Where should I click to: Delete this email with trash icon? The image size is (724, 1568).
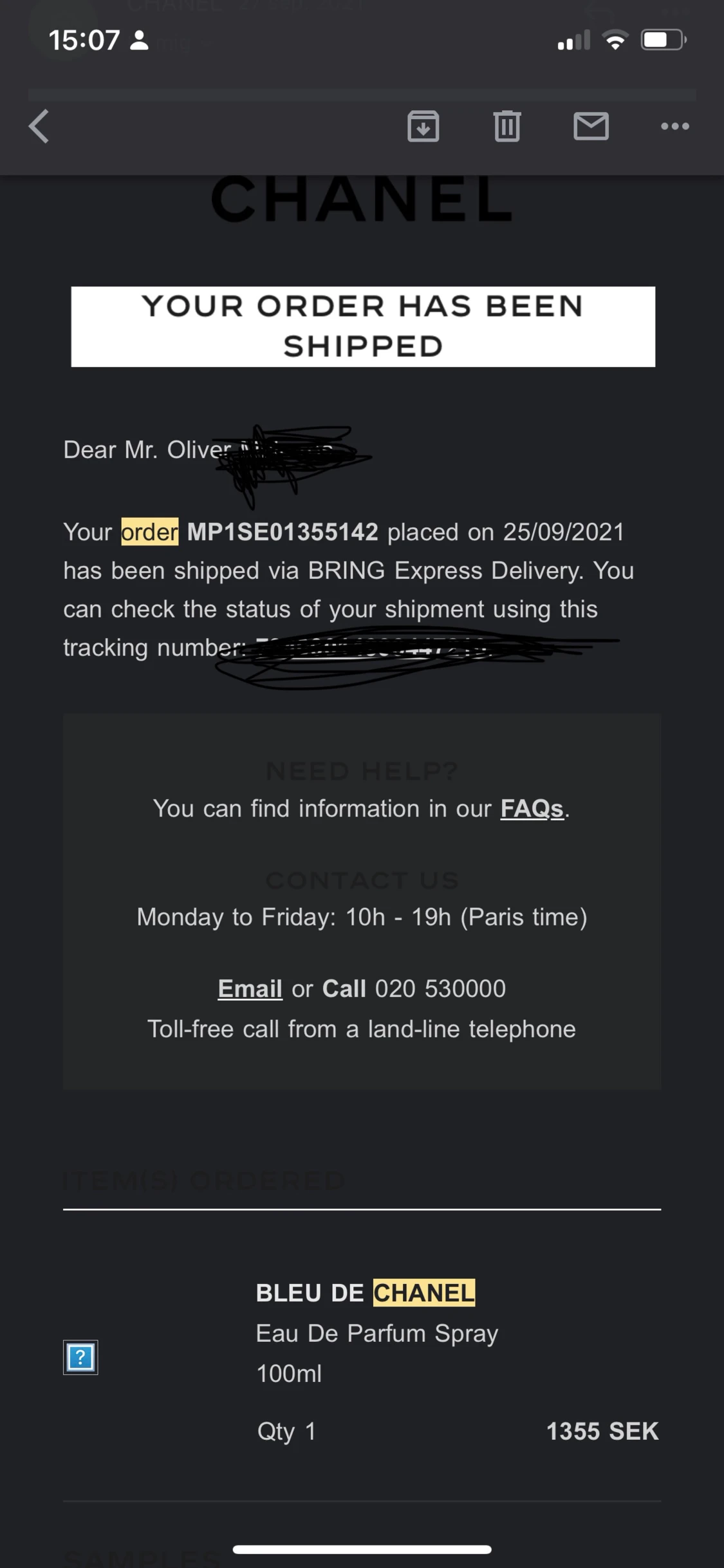(x=507, y=126)
